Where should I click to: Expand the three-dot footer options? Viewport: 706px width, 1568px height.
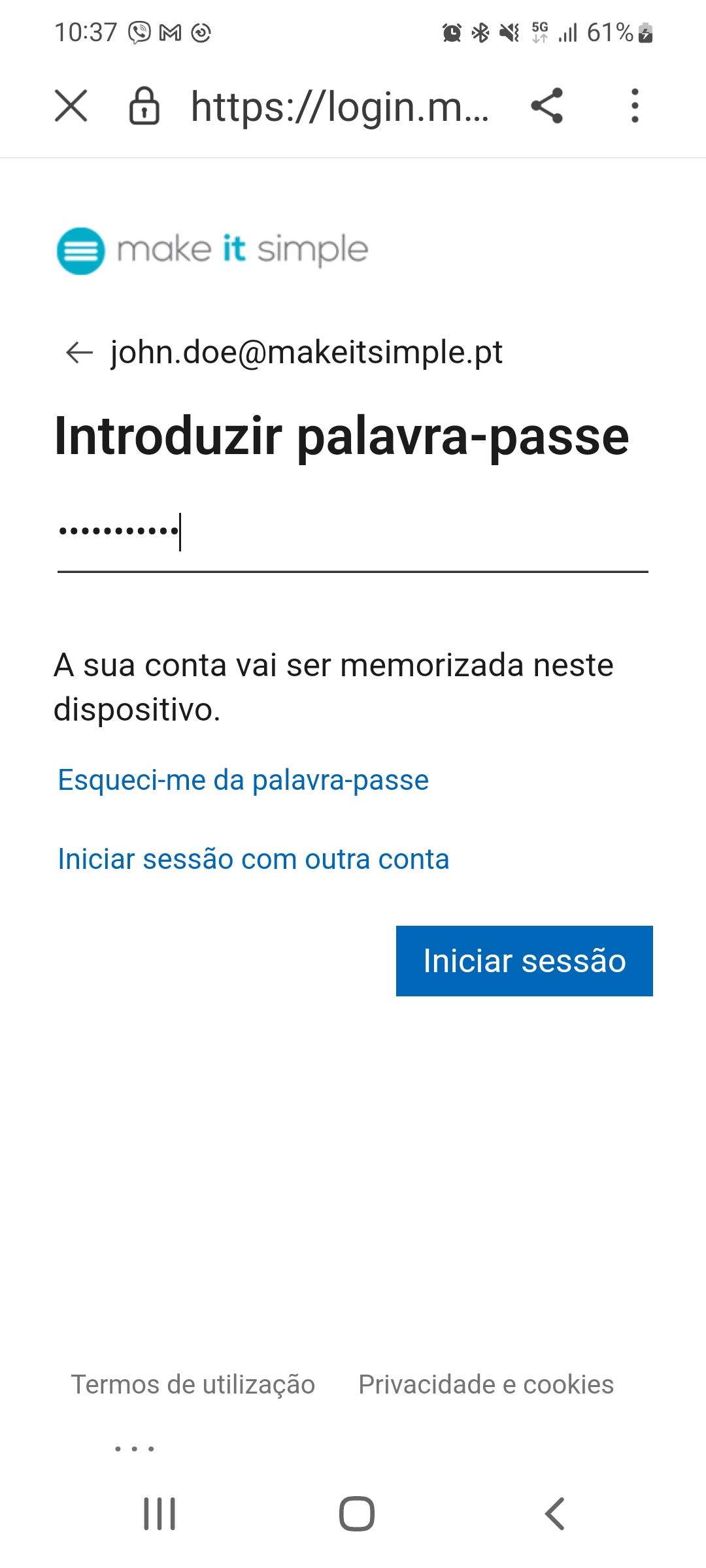click(x=135, y=1448)
